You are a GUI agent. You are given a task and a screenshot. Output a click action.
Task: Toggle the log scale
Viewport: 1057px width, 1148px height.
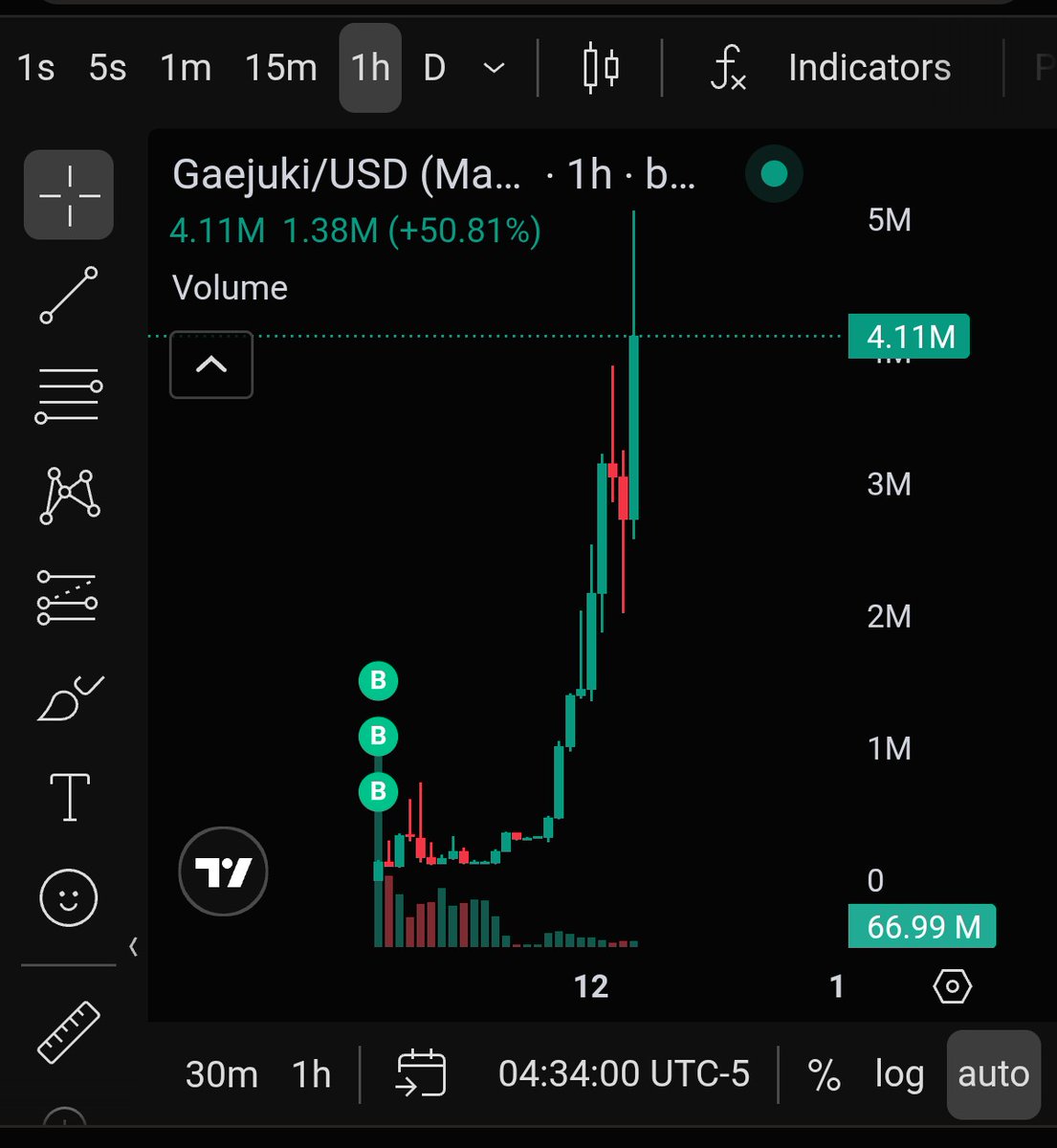click(899, 1074)
